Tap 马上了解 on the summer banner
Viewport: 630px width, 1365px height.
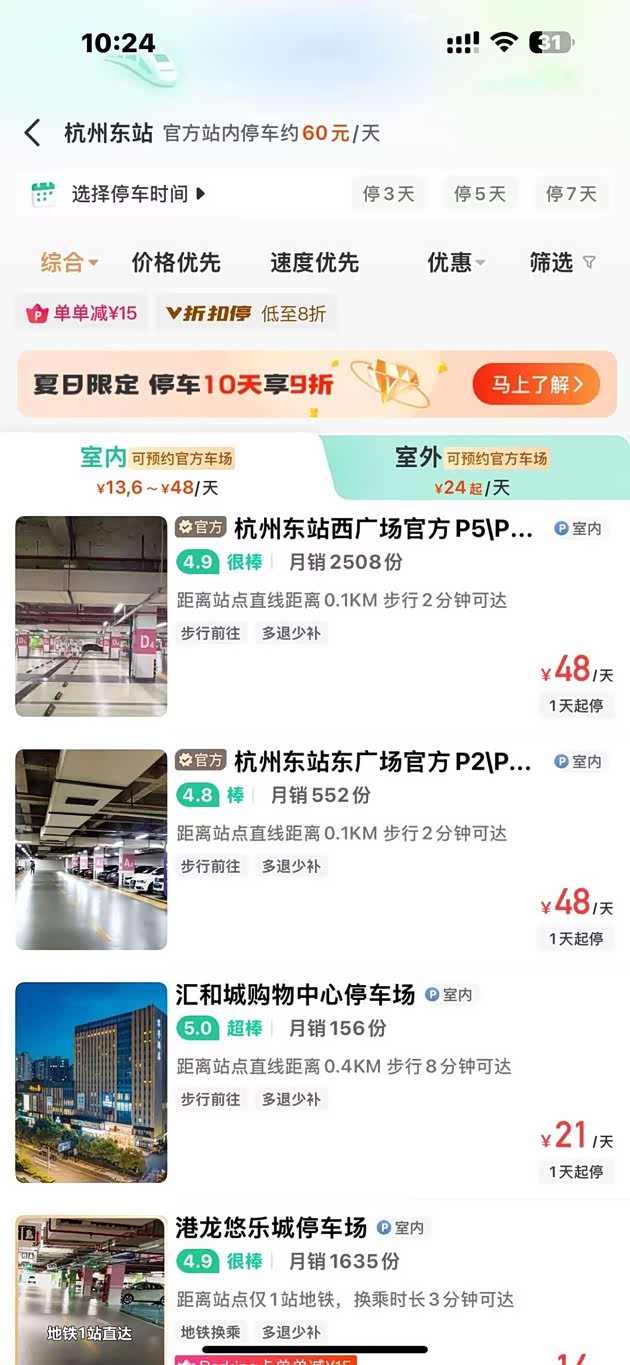544,385
